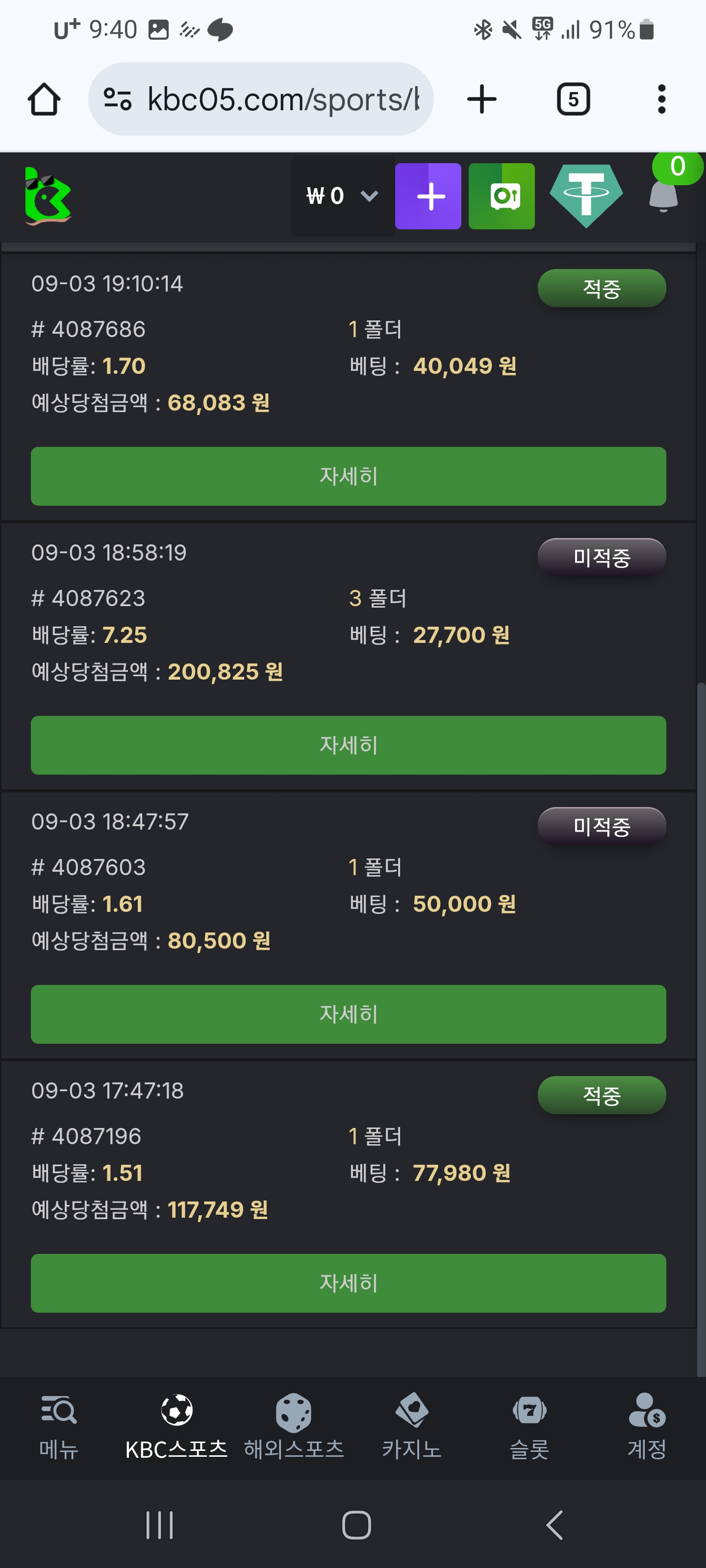Open the Tether coin icon
Screen dimensions: 706x1568
tap(586, 195)
